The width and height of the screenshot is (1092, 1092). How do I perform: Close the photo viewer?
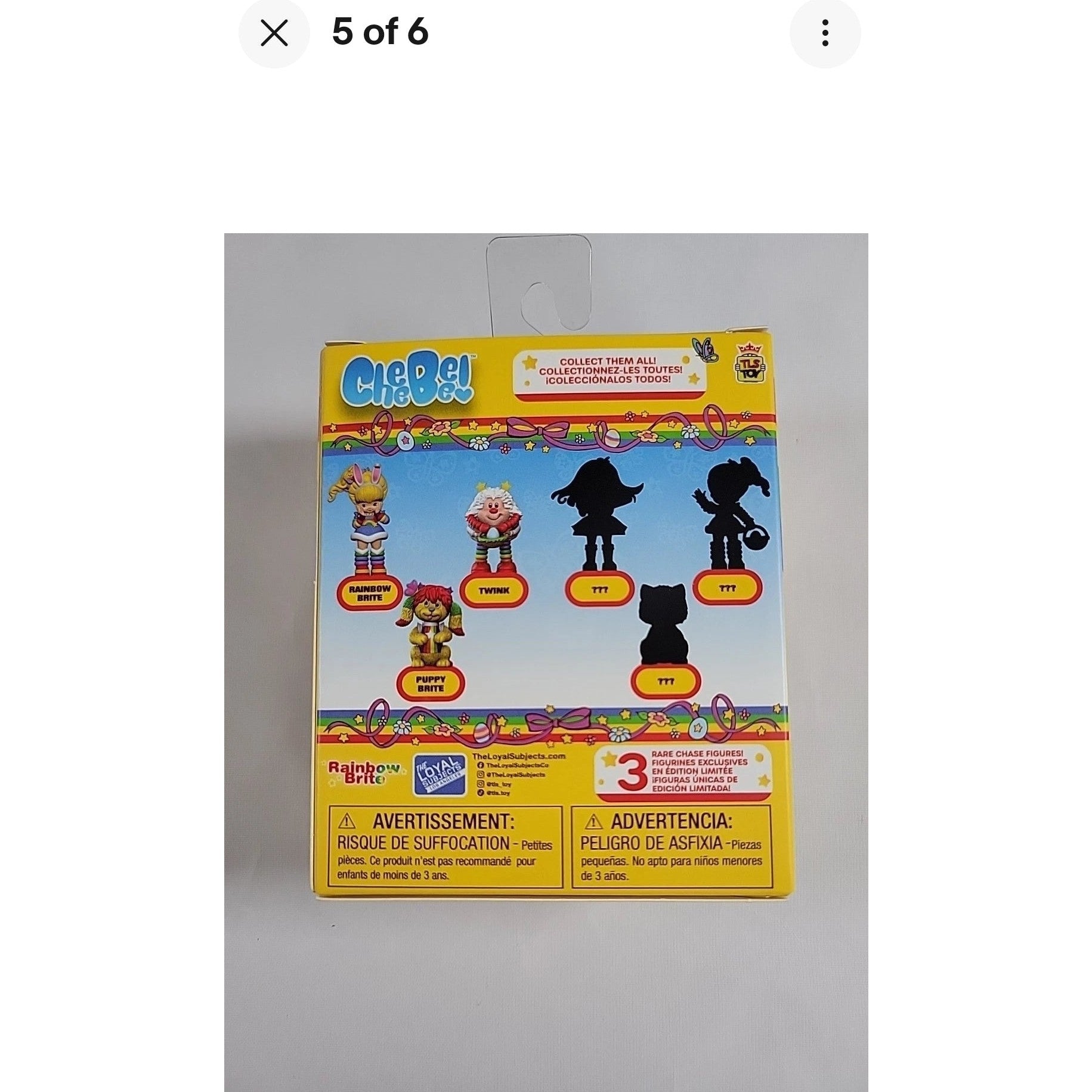click(x=274, y=33)
